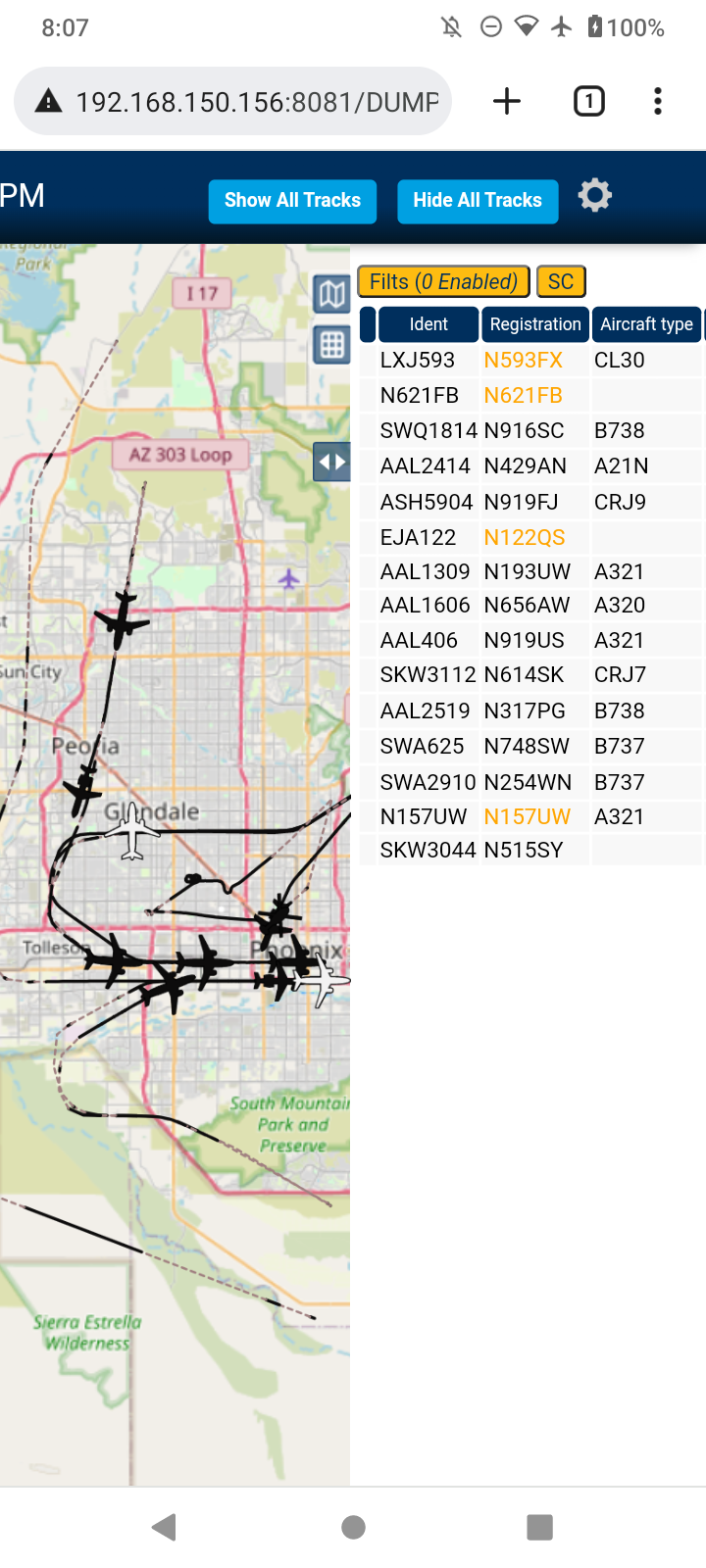This screenshot has height=1568, width=706.
Task: Sort table by Ident column
Action: pos(429,324)
